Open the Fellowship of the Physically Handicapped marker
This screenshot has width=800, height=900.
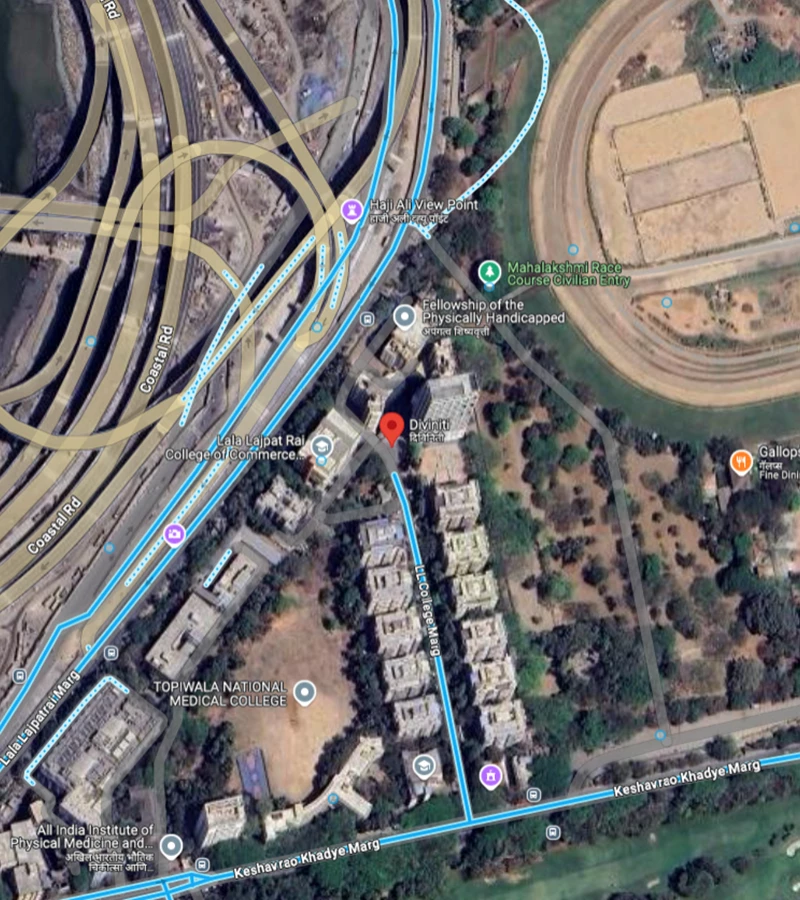[x=405, y=318]
